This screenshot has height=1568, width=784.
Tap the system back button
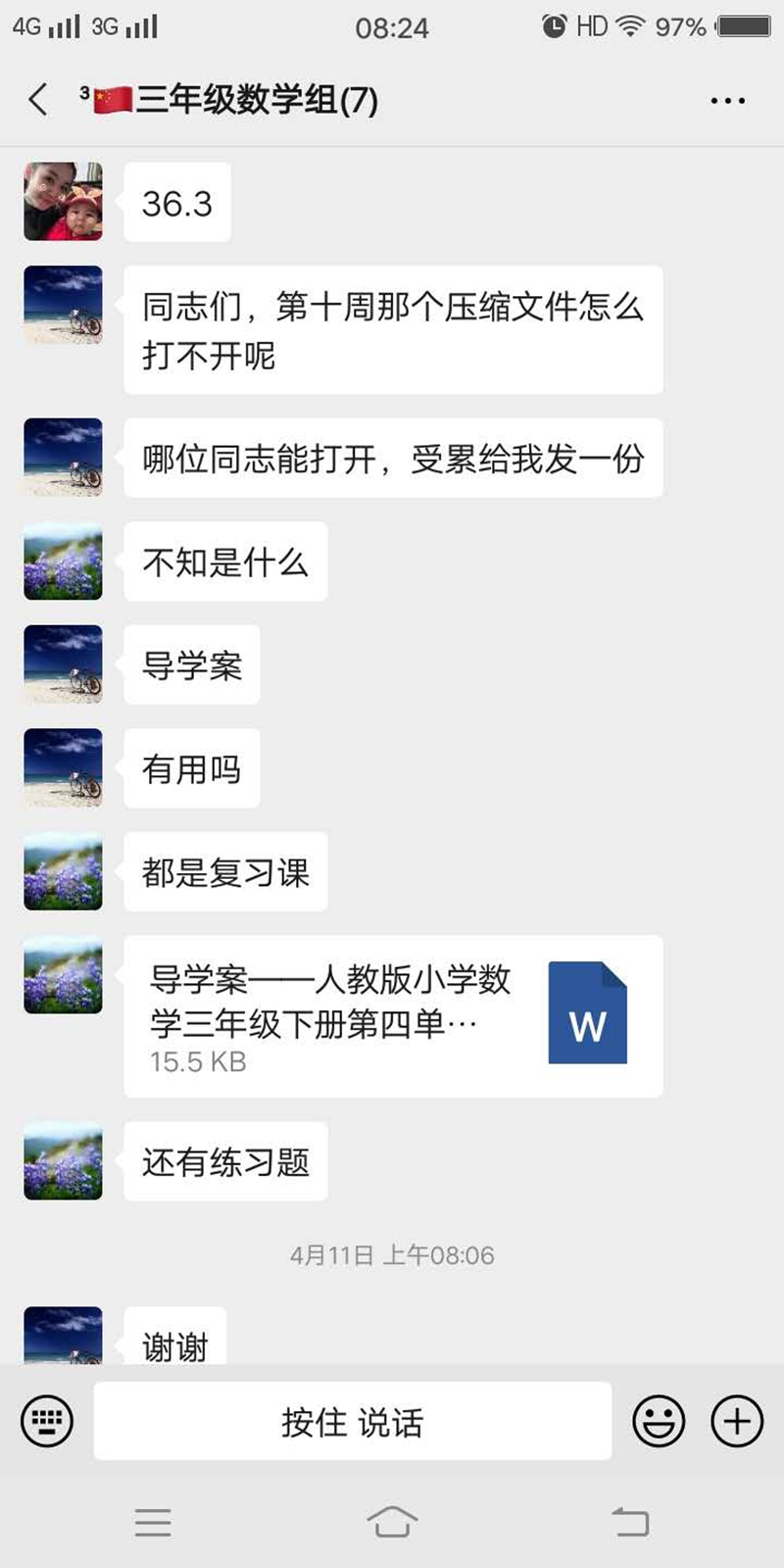click(x=630, y=1522)
